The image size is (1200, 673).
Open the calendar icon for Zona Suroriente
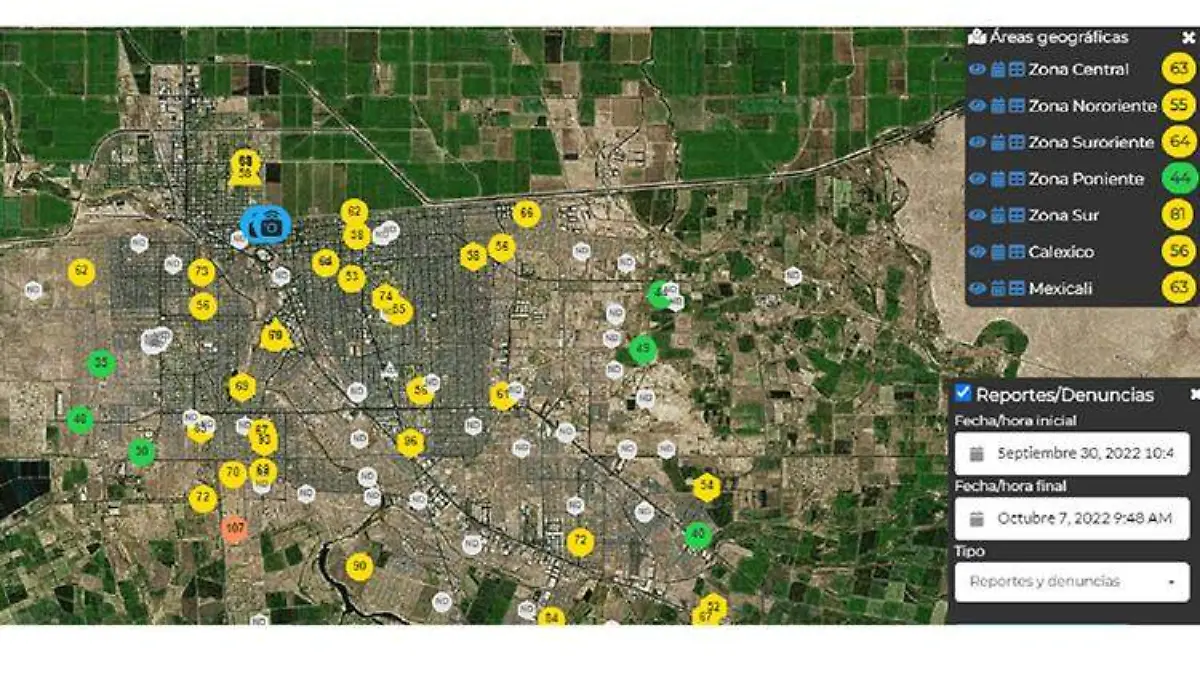tap(998, 142)
